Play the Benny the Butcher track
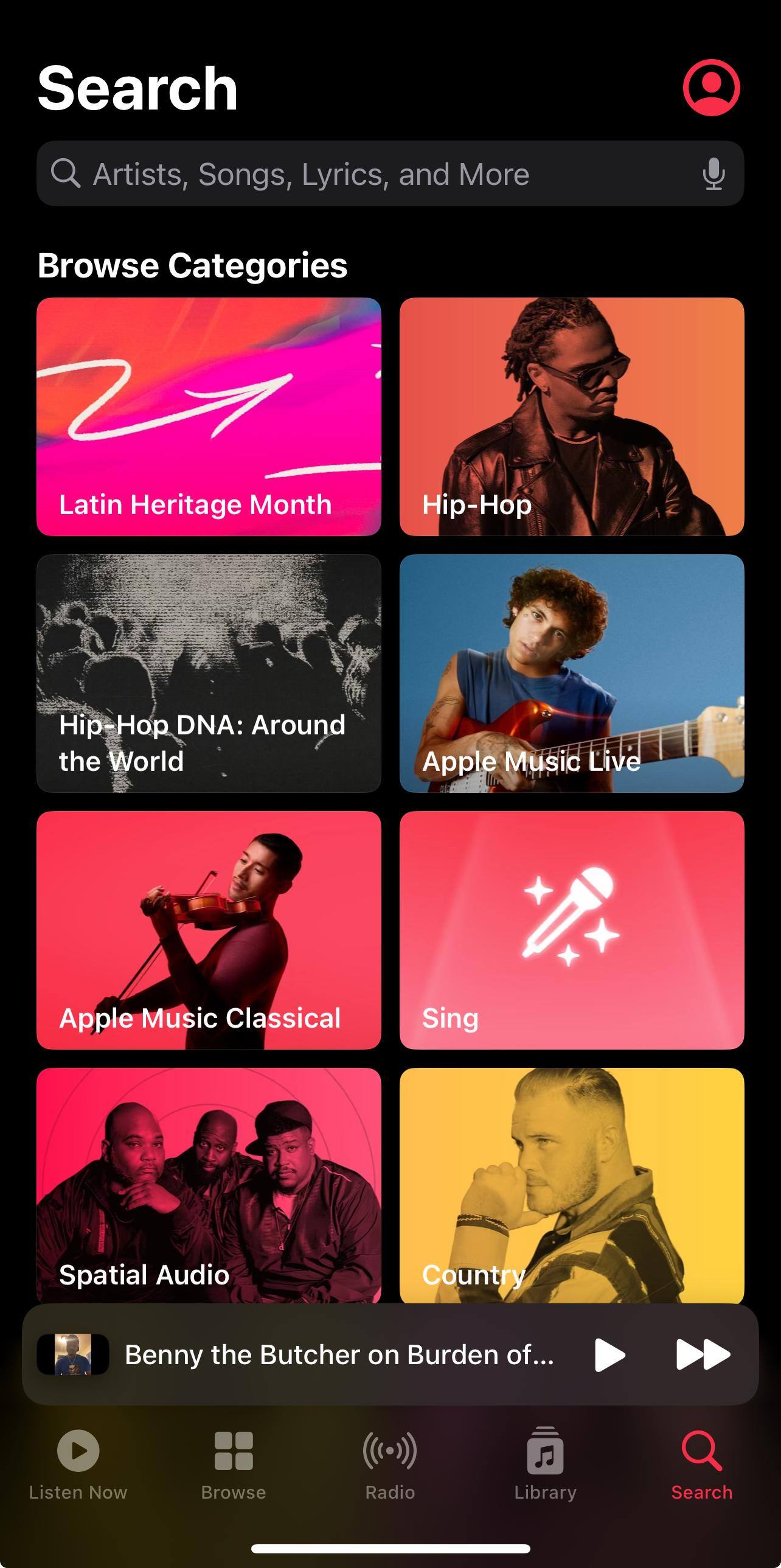Image resolution: width=781 pixels, height=1568 pixels. click(610, 1355)
